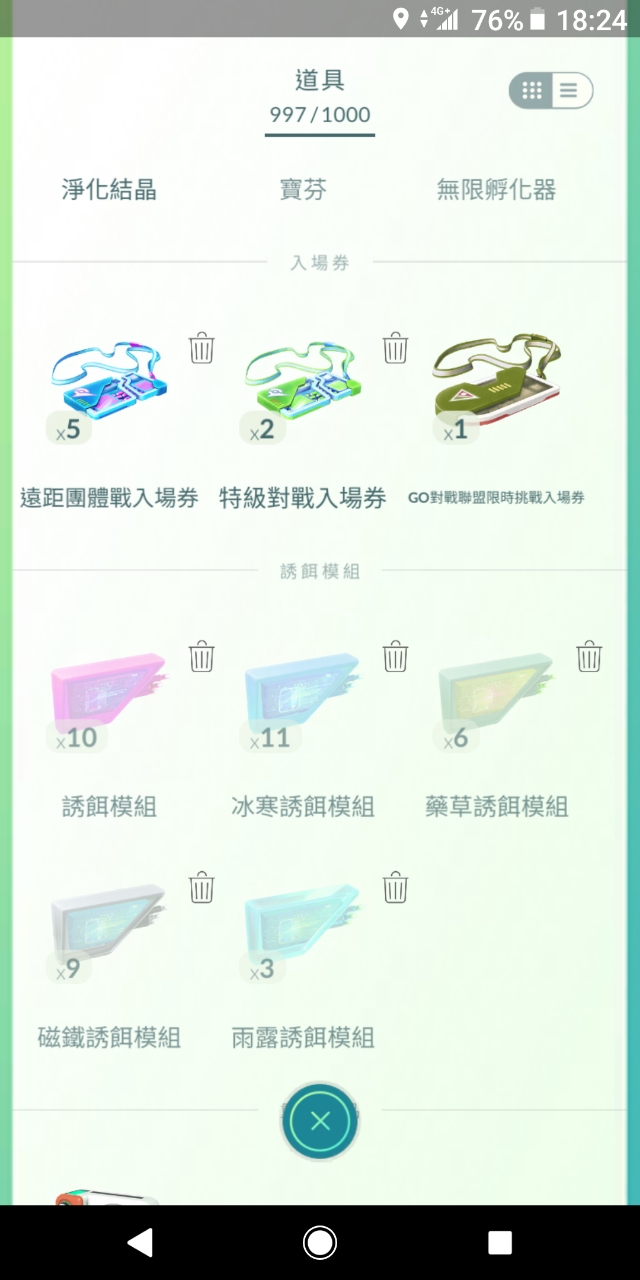Image resolution: width=640 pixels, height=1280 pixels.
Task: Delete some 冰寒誘餌模組 using its trash icon
Action: pyautogui.click(x=395, y=657)
